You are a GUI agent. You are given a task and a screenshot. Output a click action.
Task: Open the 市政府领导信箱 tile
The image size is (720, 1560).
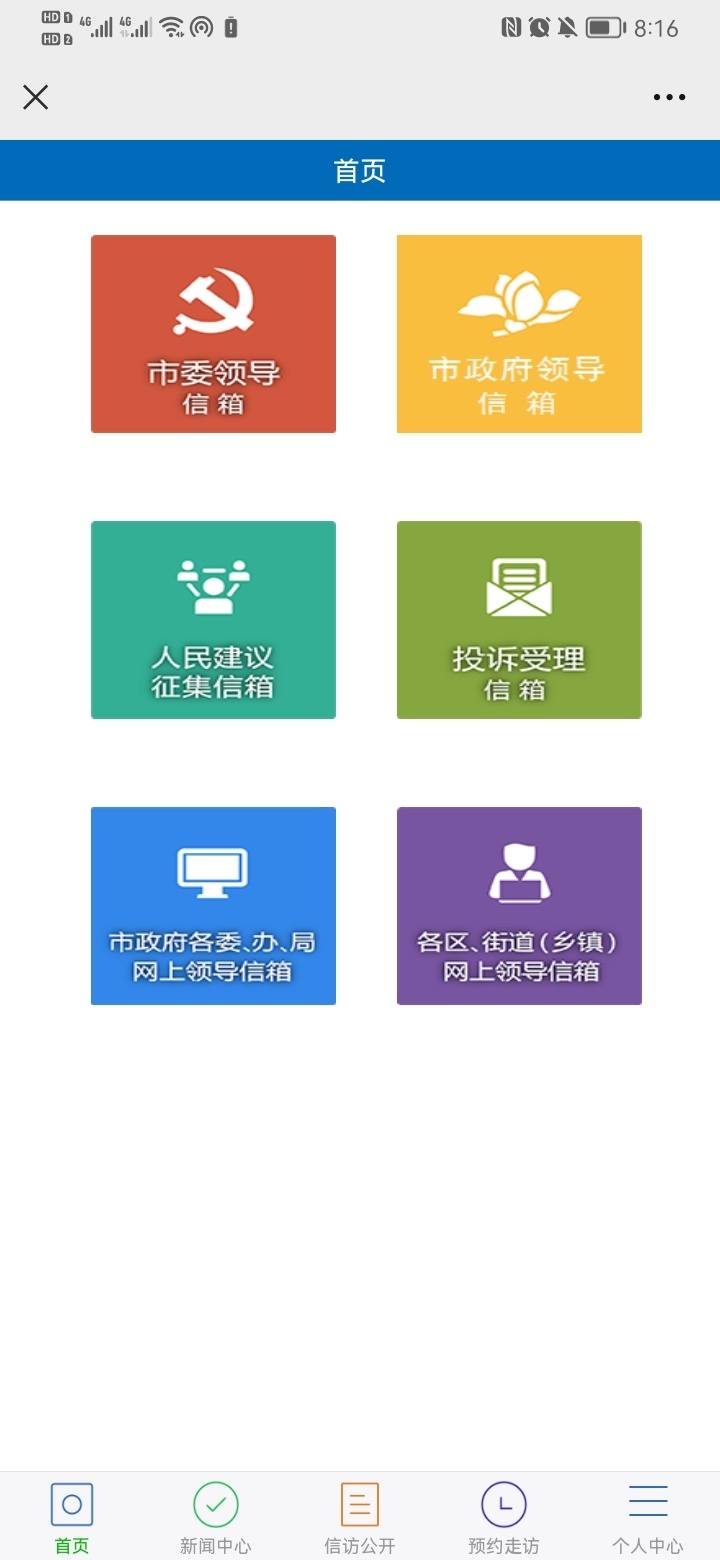click(519, 334)
